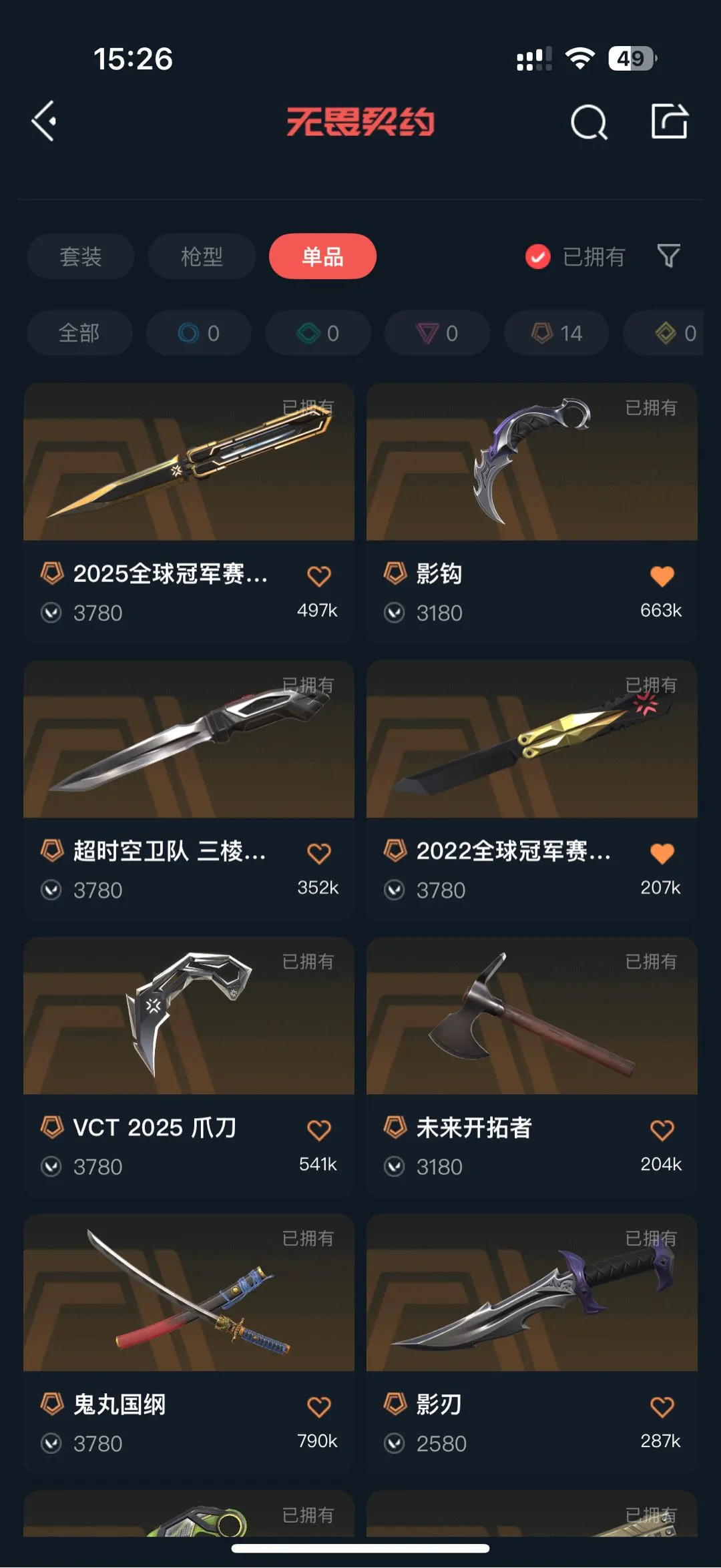Open the filter funnel options
This screenshot has height=1568, width=721.
[668, 256]
